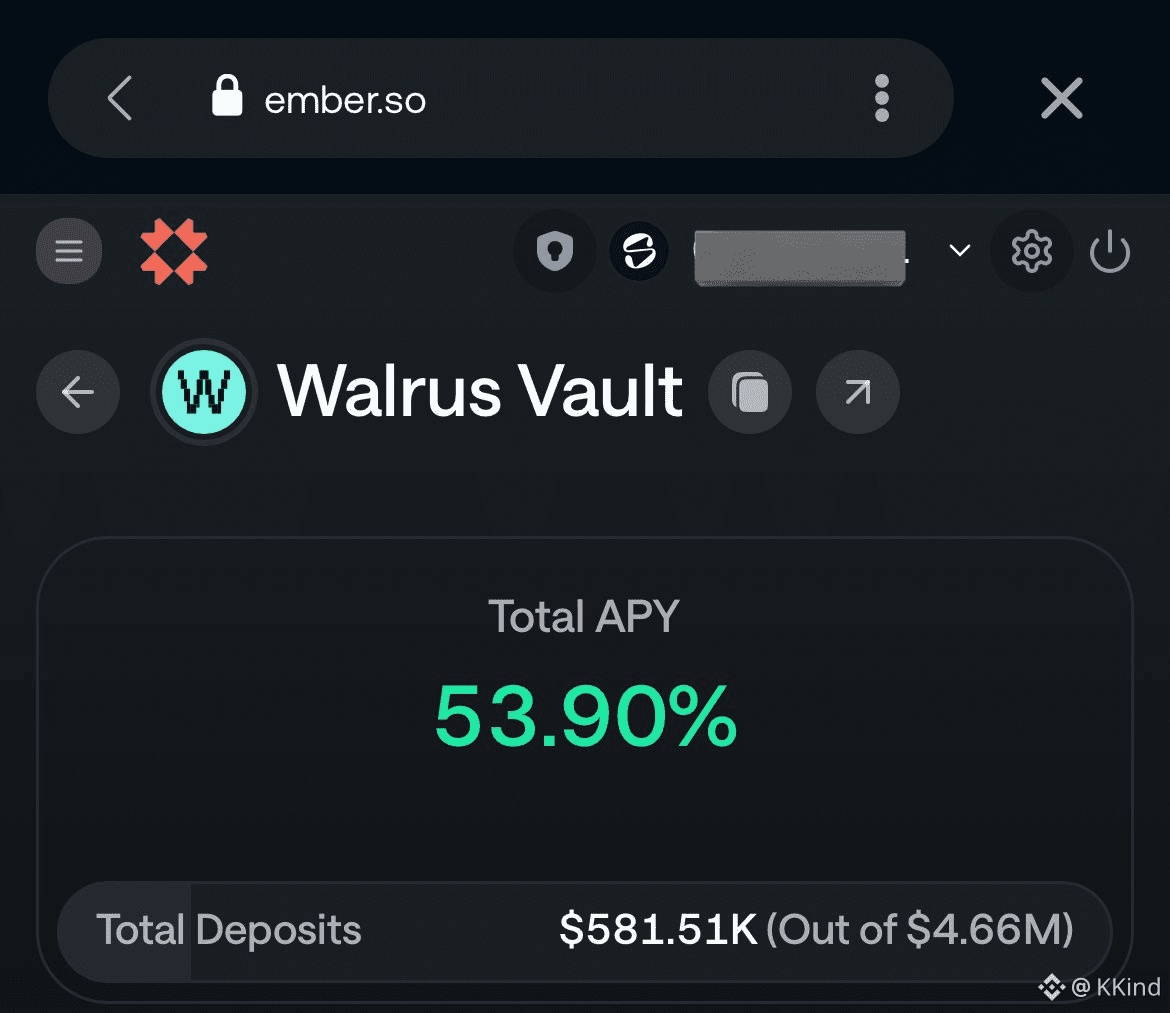Close the in-app browser
The image size is (1170, 1013).
tap(1061, 99)
